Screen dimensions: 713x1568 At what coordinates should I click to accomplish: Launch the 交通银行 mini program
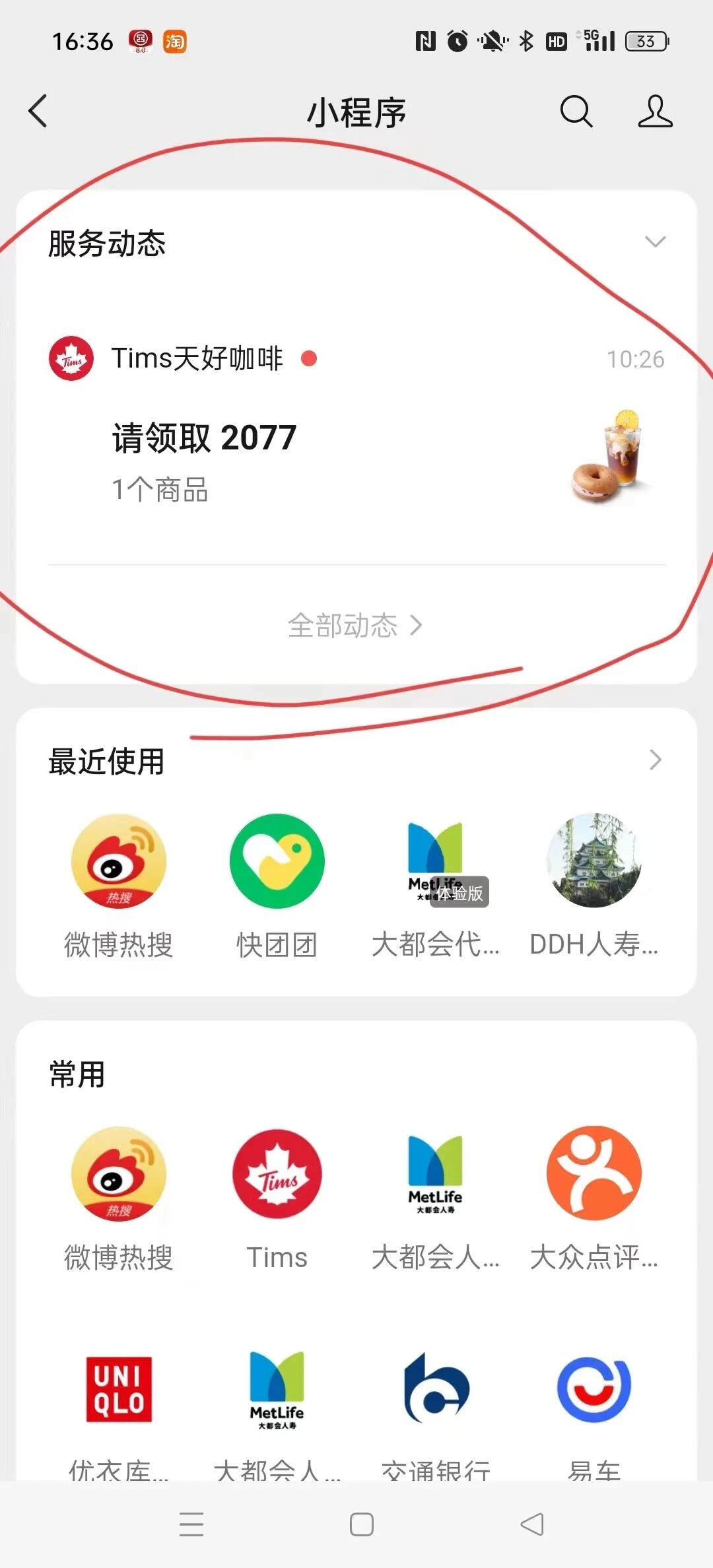coord(436,1412)
